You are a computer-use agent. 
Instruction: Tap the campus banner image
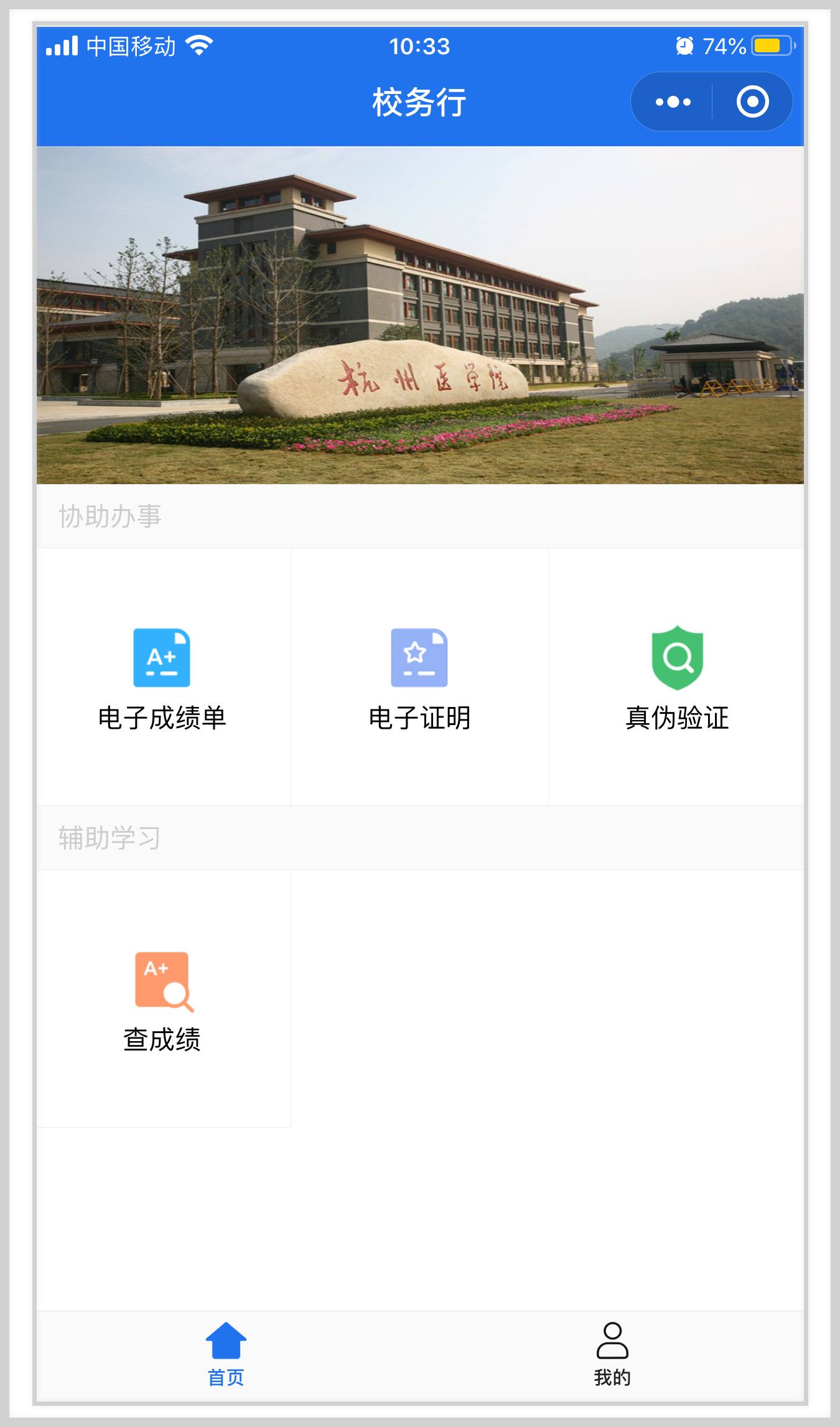pyautogui.click(x=420, y=315)
